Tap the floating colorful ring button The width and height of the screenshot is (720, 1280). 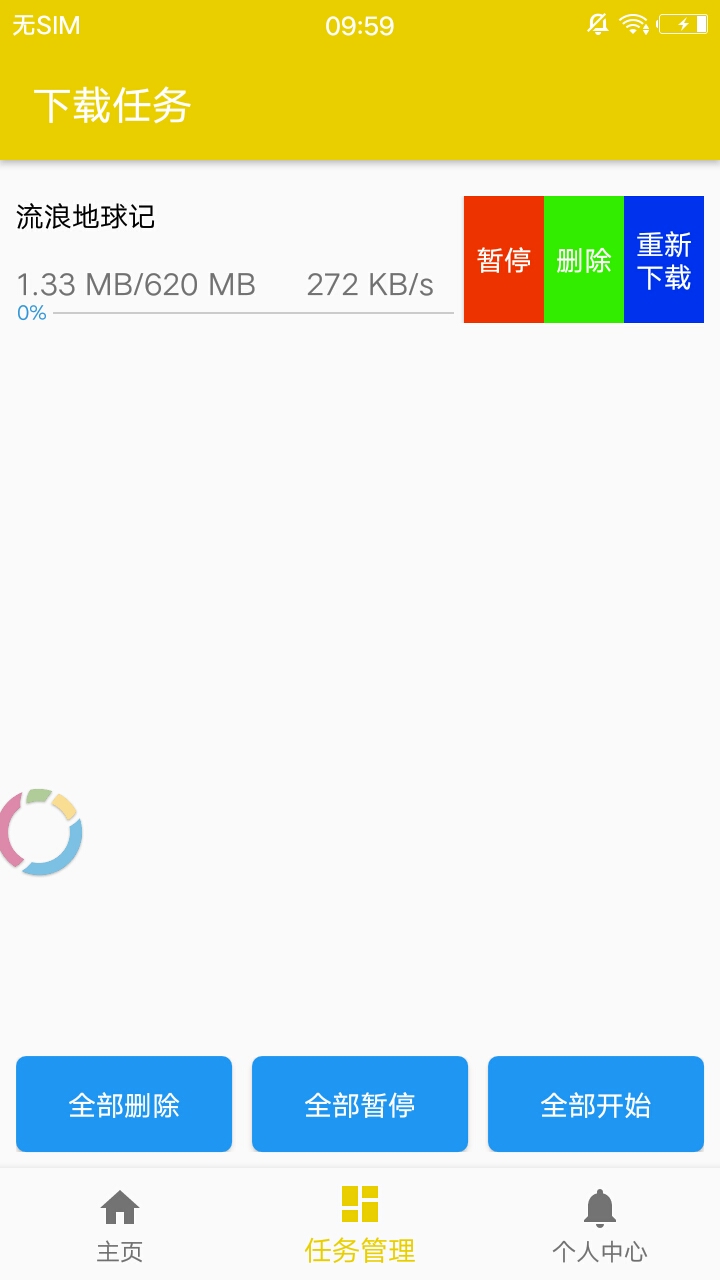[40, 832]
